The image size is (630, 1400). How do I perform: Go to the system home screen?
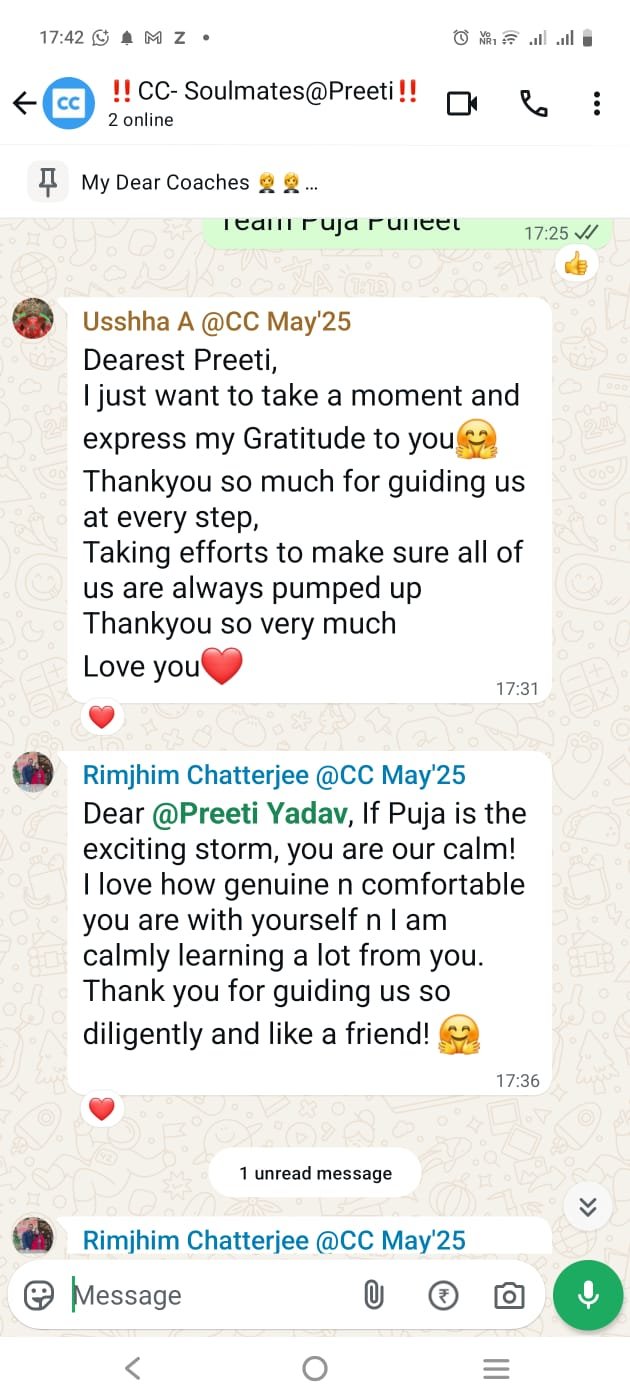click(314, 1368)
